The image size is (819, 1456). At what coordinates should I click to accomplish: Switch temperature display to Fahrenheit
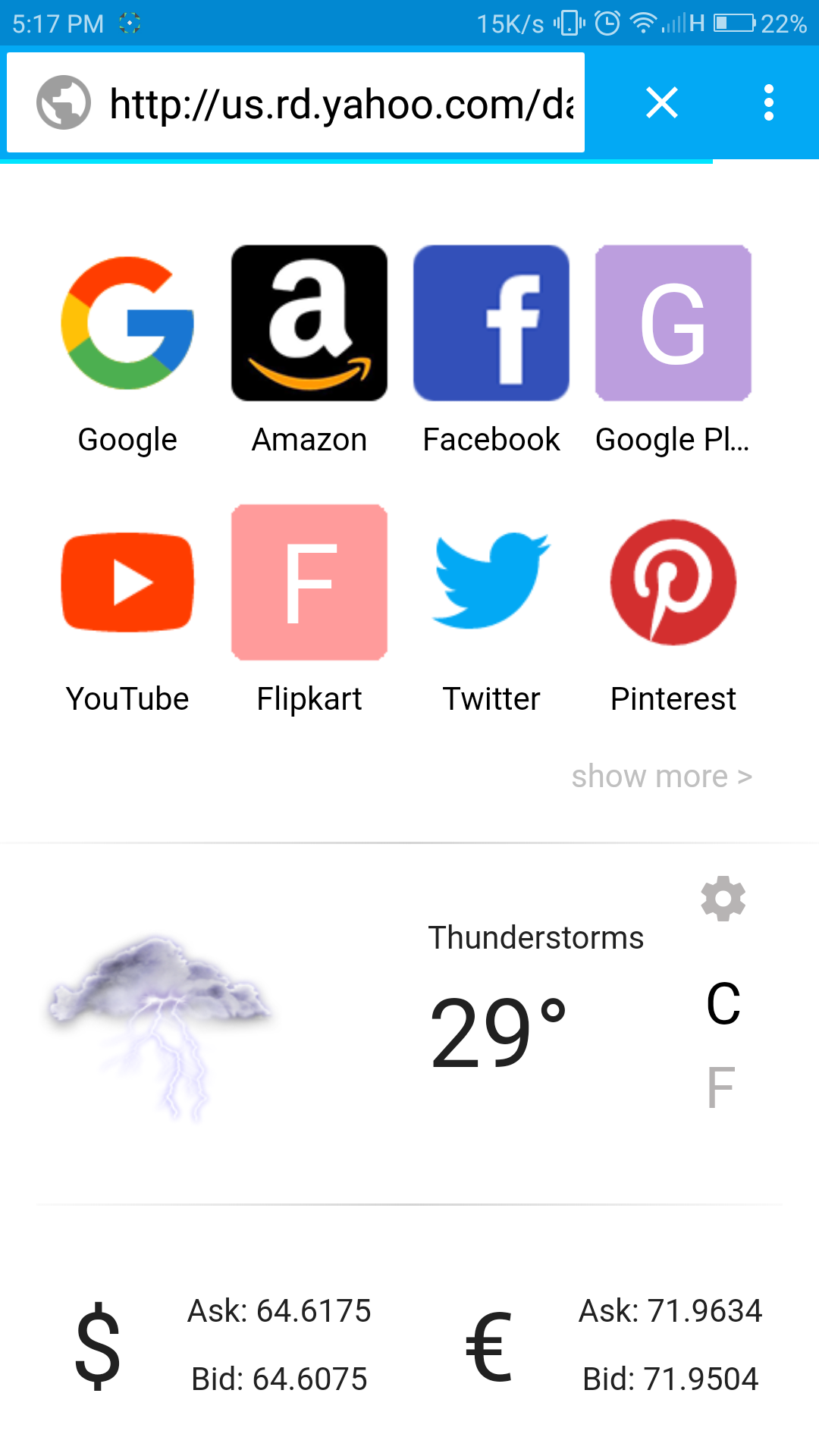[x=719, y=1084]
